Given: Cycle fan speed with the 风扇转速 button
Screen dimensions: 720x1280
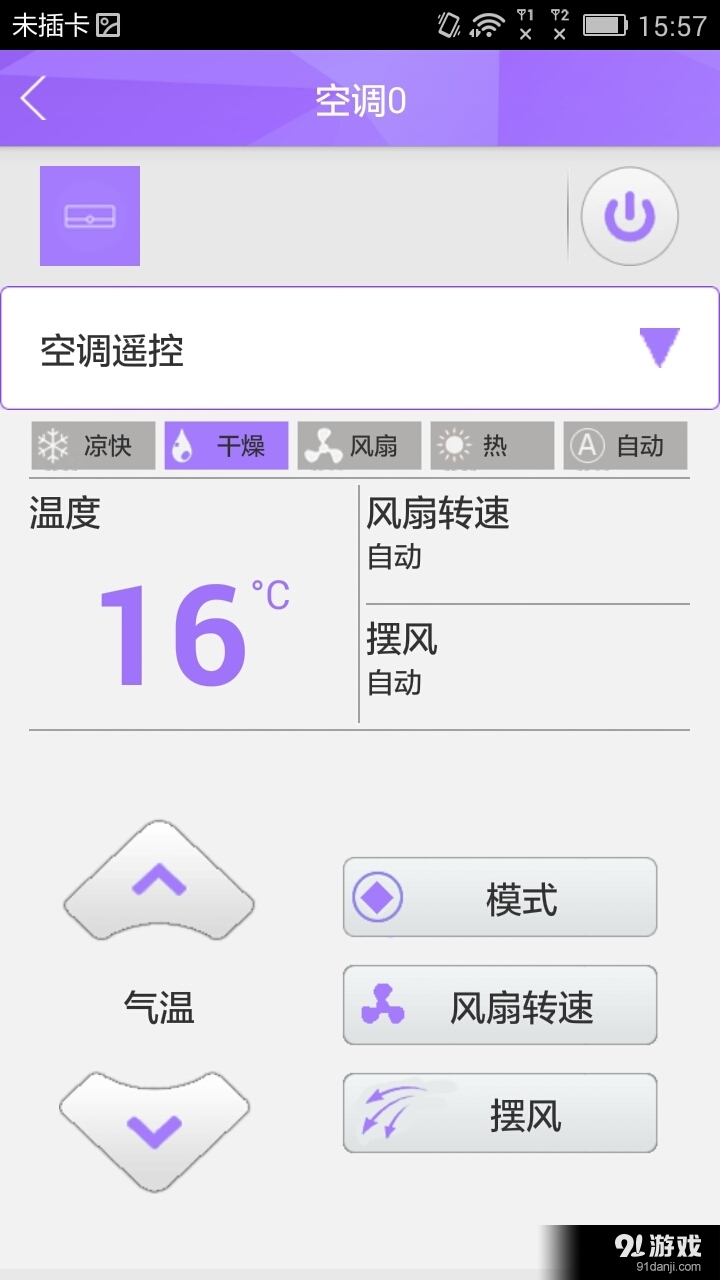Looking at the screenshot, I should (x=499, y=1004).
